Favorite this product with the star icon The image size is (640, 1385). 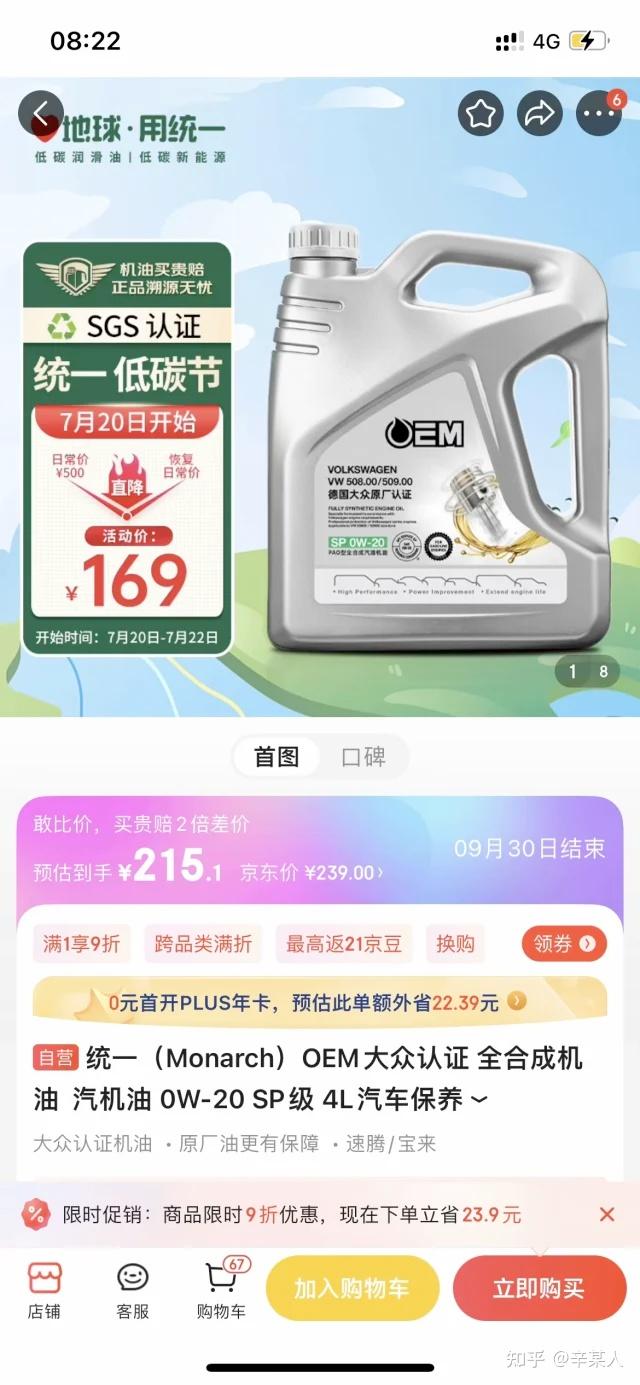pos(480,114)
